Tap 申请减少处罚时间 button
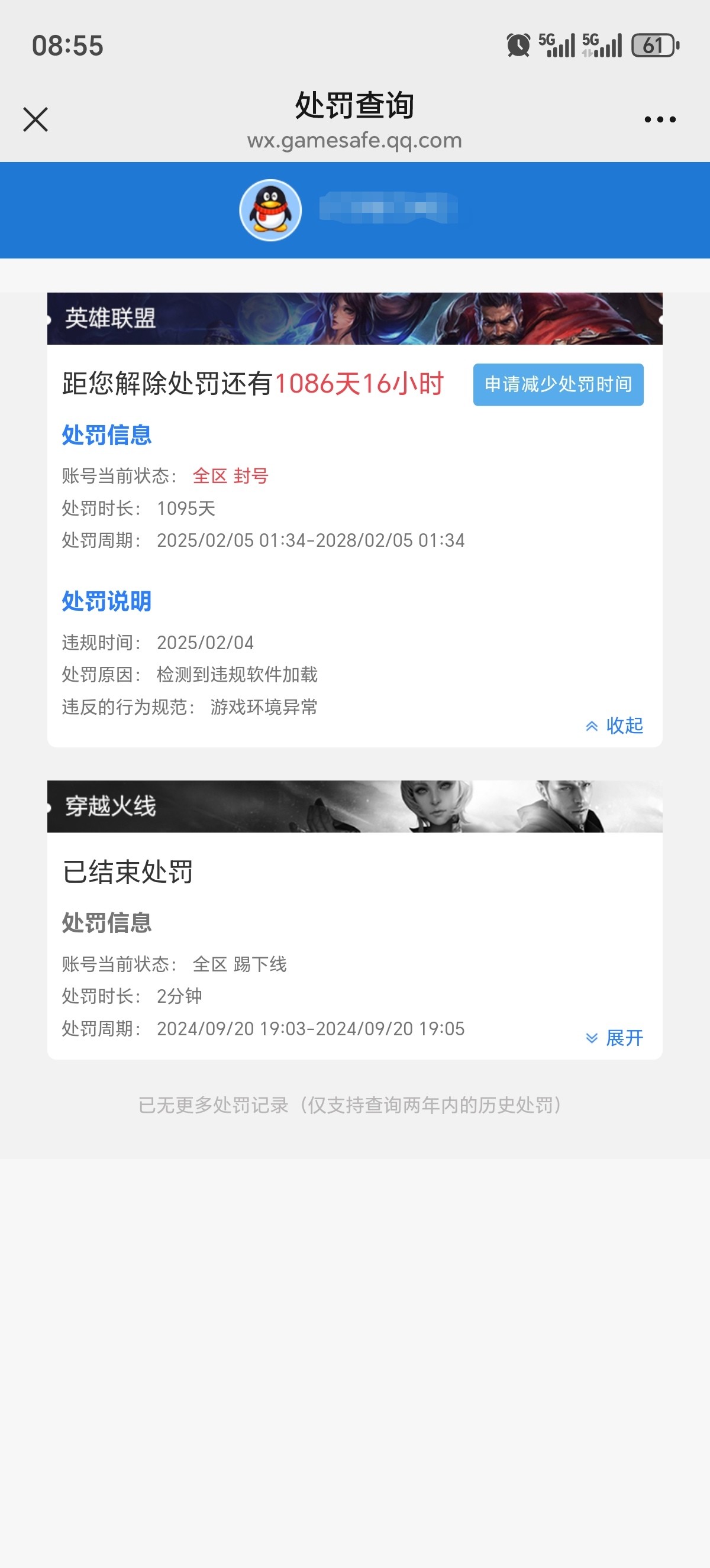Screen dimensions: 710x1568 [558, 385]
